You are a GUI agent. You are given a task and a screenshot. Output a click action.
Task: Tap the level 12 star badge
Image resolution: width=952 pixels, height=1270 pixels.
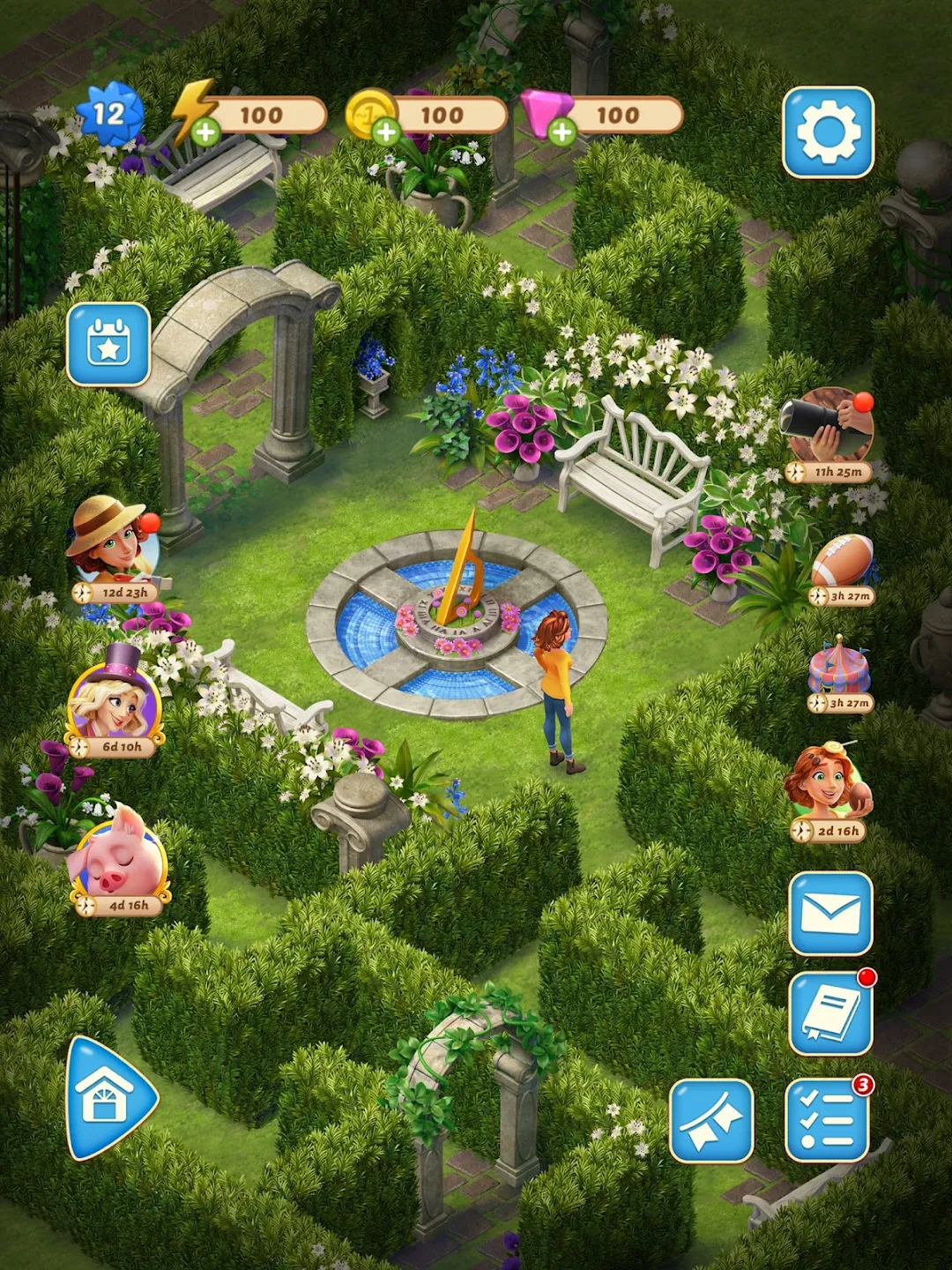tap(109, 114)
